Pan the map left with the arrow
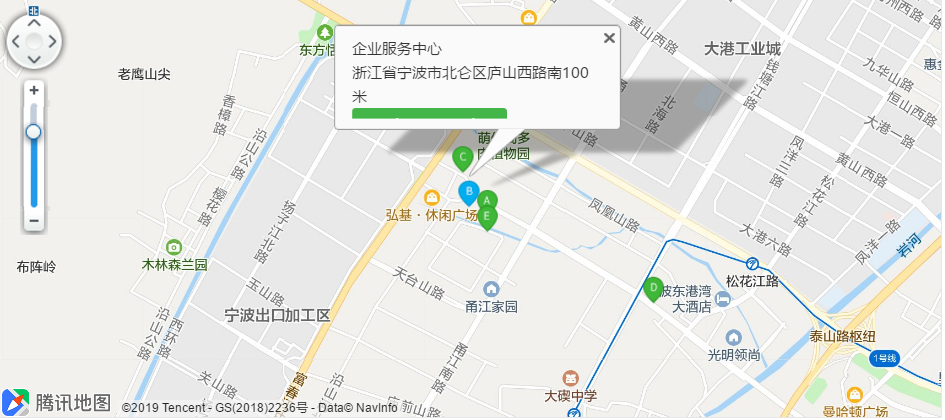Image resolution: width=945 pixels, height=420 pixels. [x=16, y=42]
